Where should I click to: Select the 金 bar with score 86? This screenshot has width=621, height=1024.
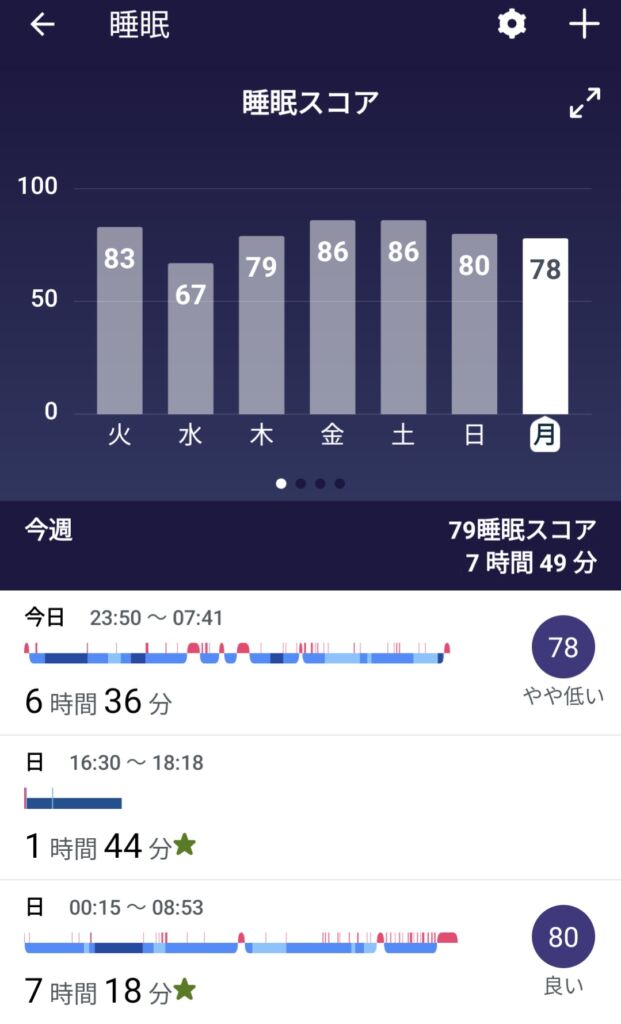(x=332, y=317)
